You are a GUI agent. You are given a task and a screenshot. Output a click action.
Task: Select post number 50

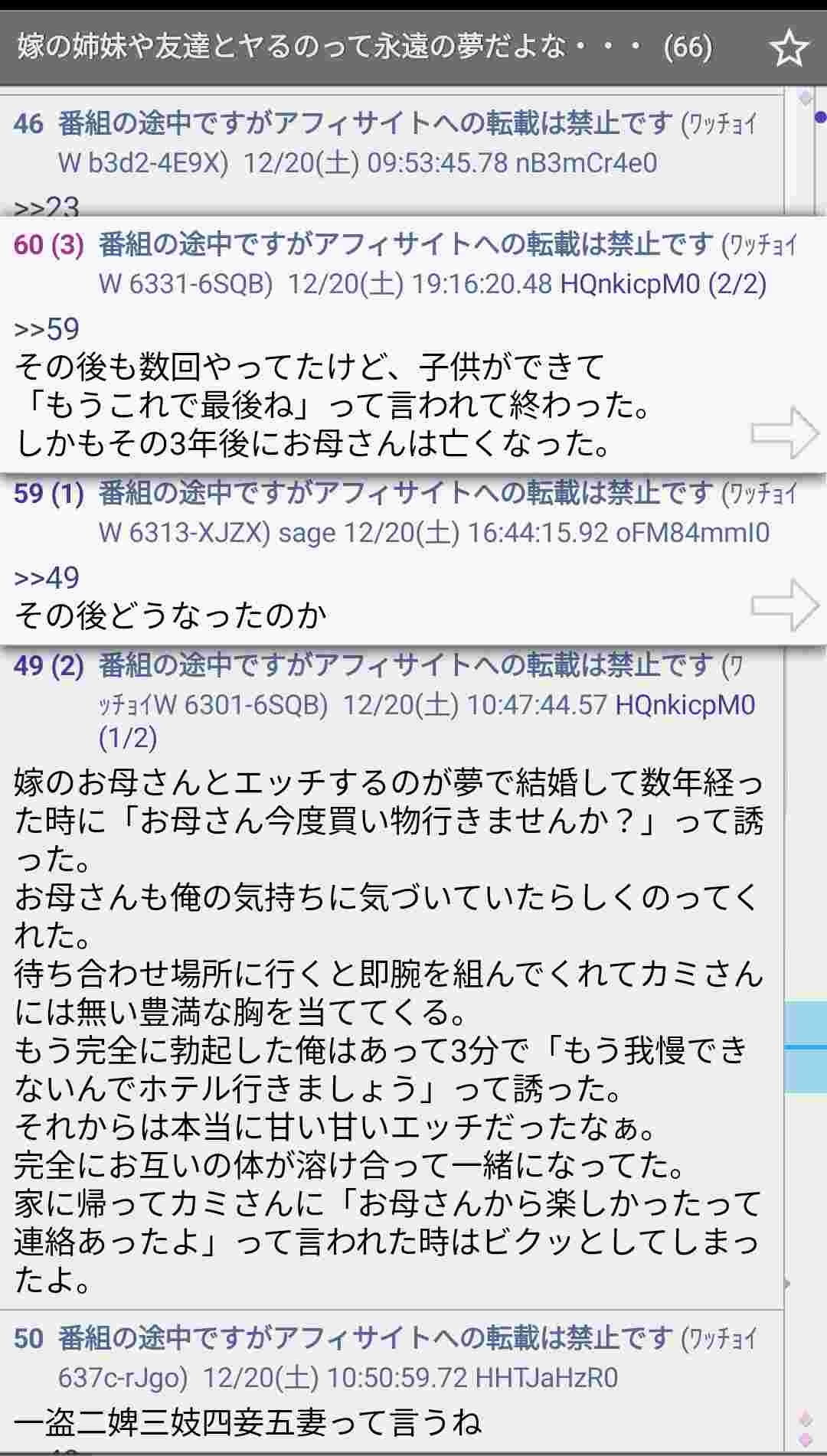pyautogui.click(x=28, y=1338)
